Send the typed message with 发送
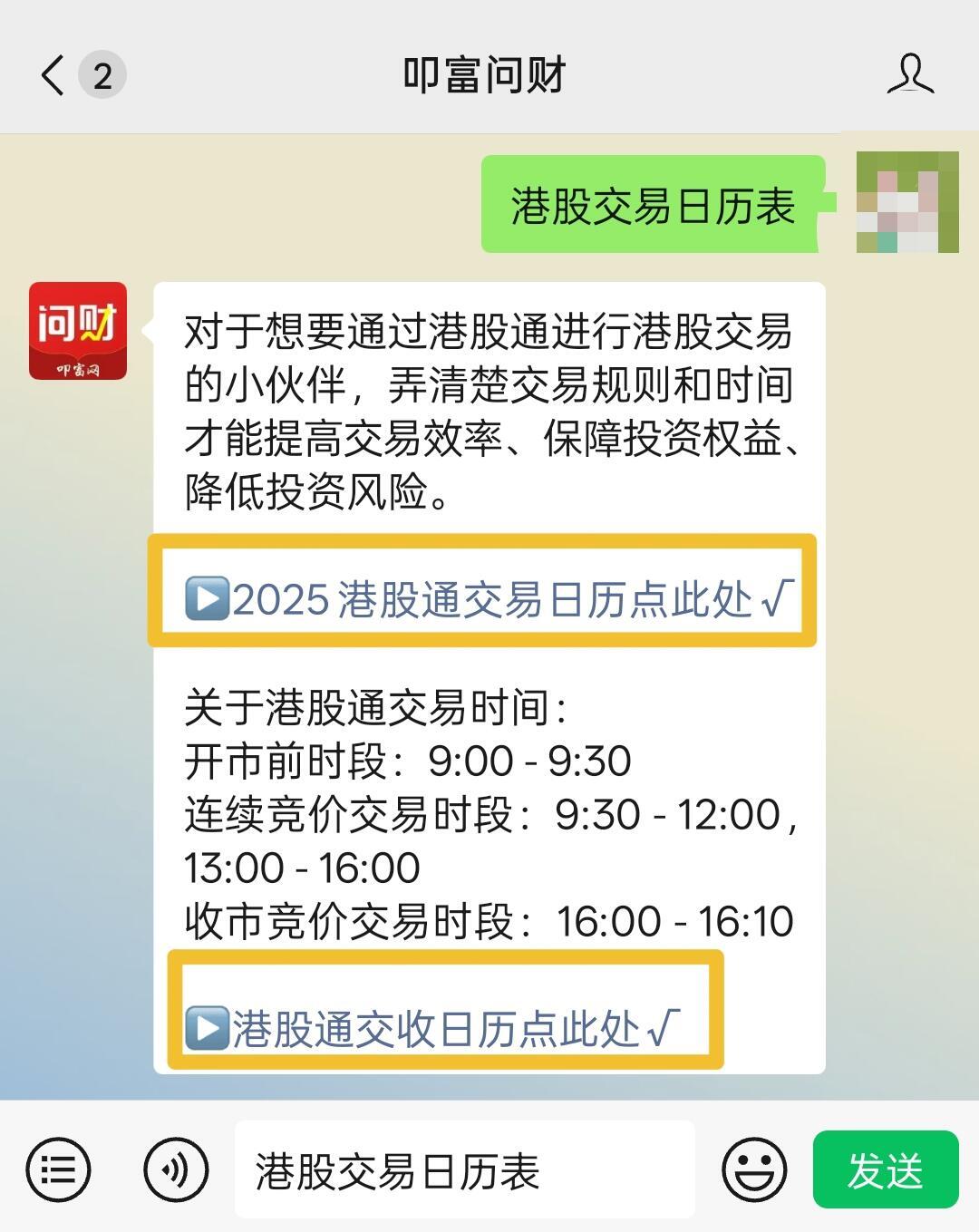Image resolution: width=979 pixels, height=1232 pixels. 885,1169
